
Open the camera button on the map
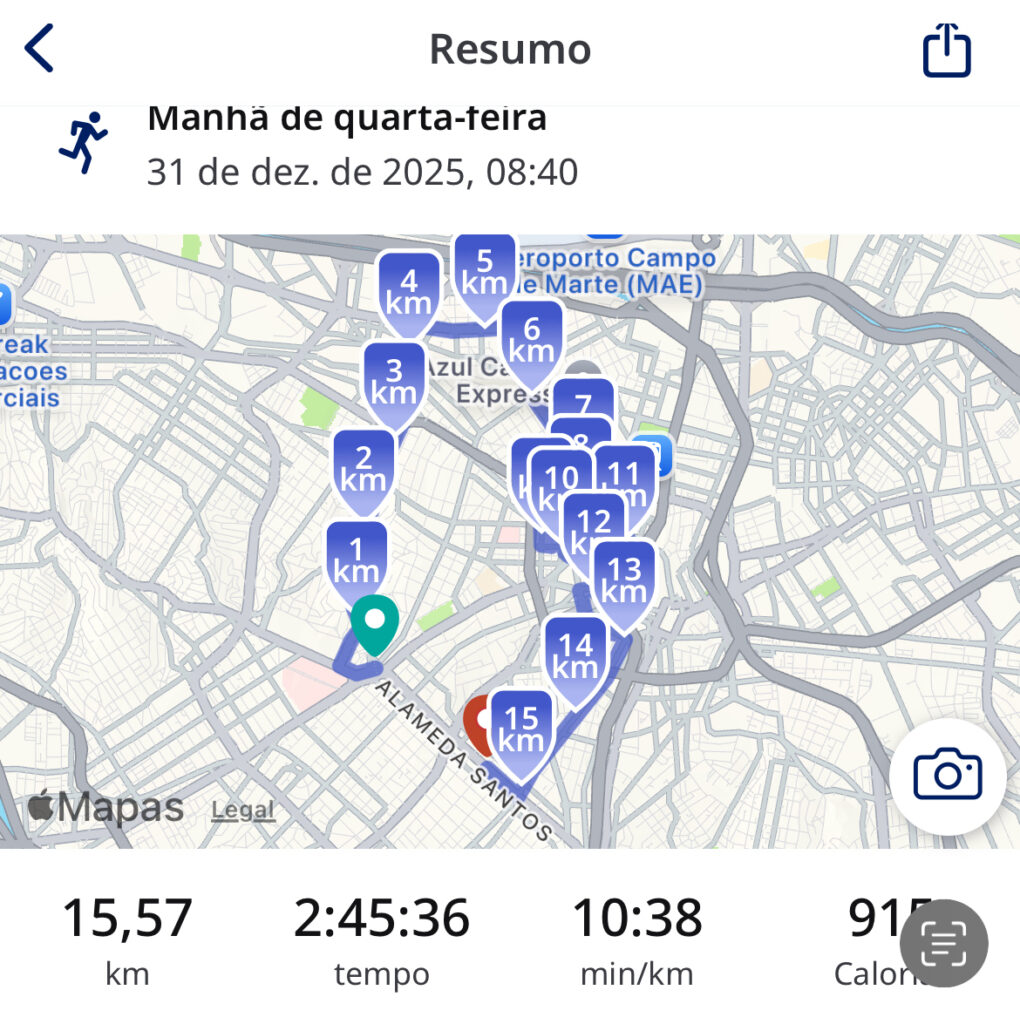[947, 776]
